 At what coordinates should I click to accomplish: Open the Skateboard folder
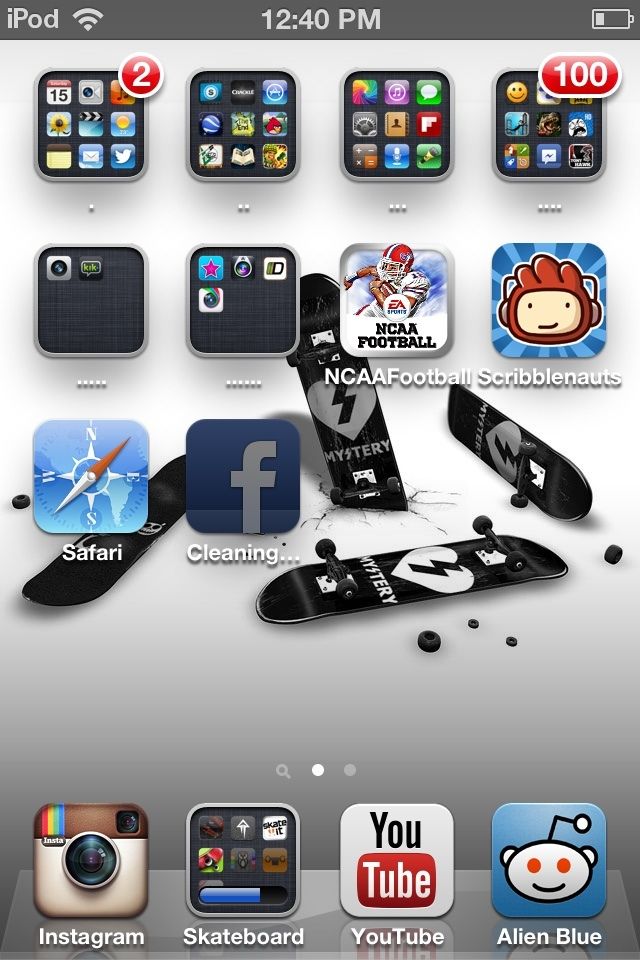(243, 860)
